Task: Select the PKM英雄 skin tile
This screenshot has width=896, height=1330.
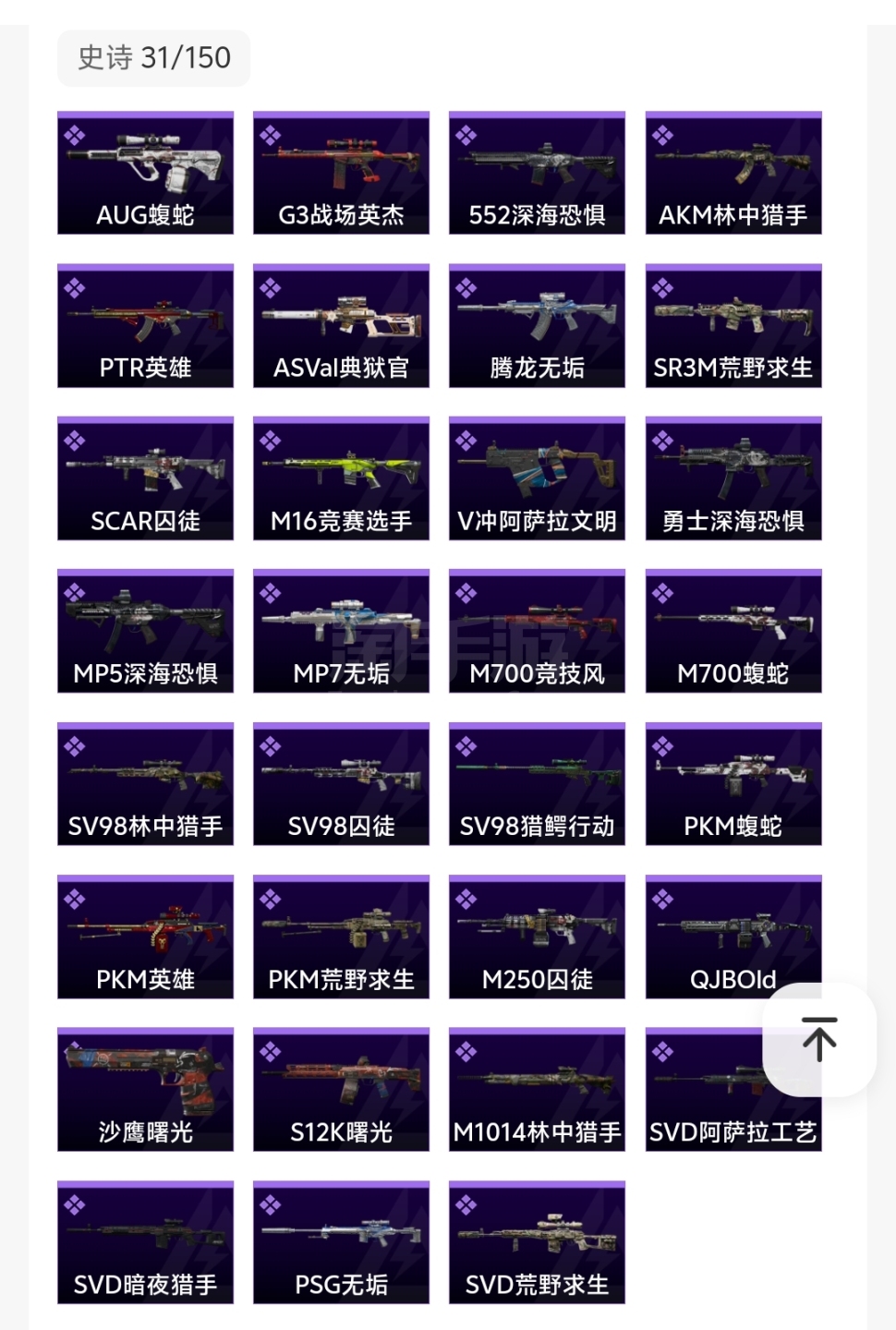Action: pos(145,937)
